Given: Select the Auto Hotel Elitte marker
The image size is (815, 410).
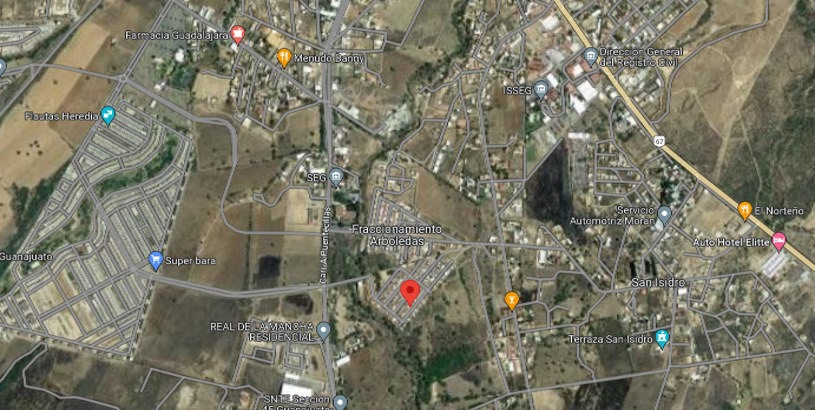Looking at the screenshot, I should click(779, 242).
